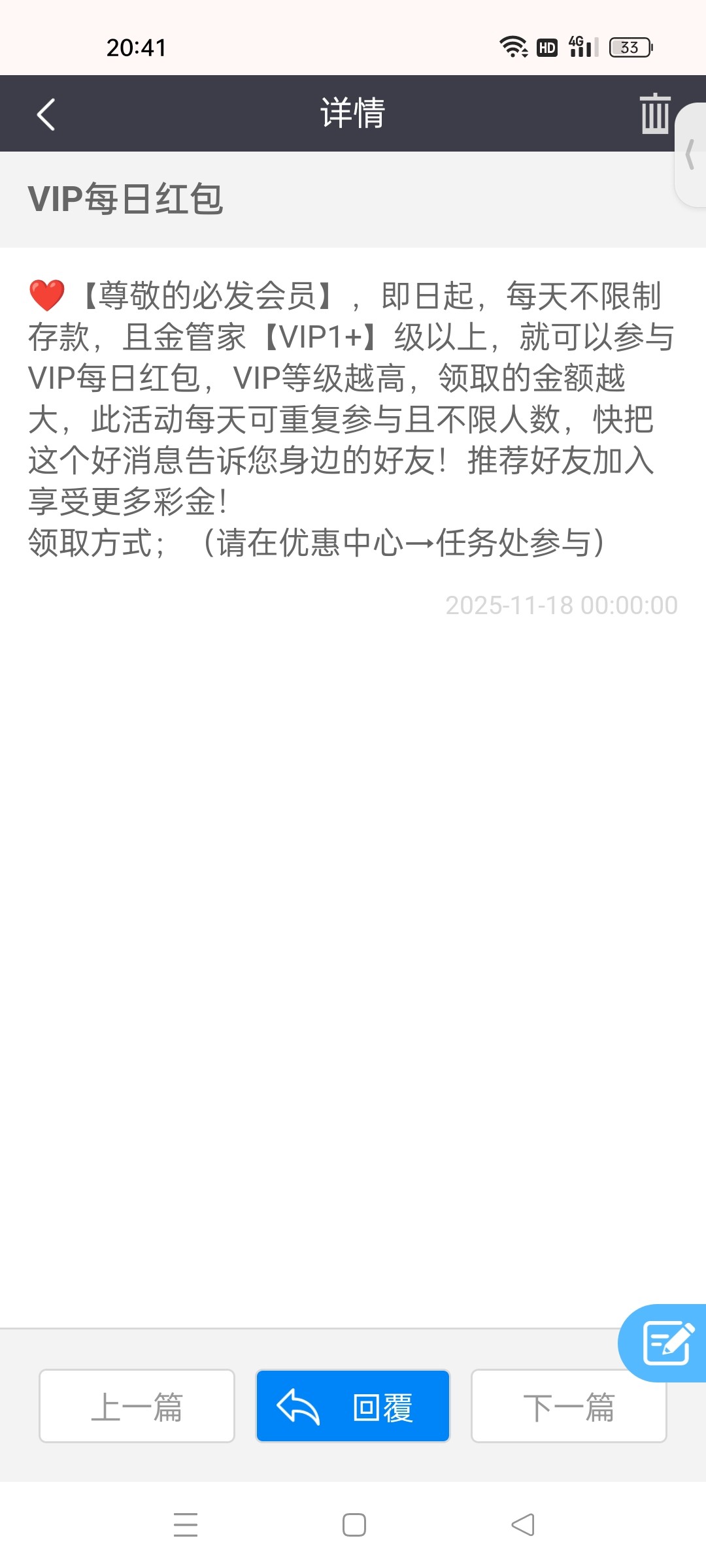Open previous message 上一篇
Image resolution: width=706 pixels, height=1568 pixels.
pos(137,1406)
